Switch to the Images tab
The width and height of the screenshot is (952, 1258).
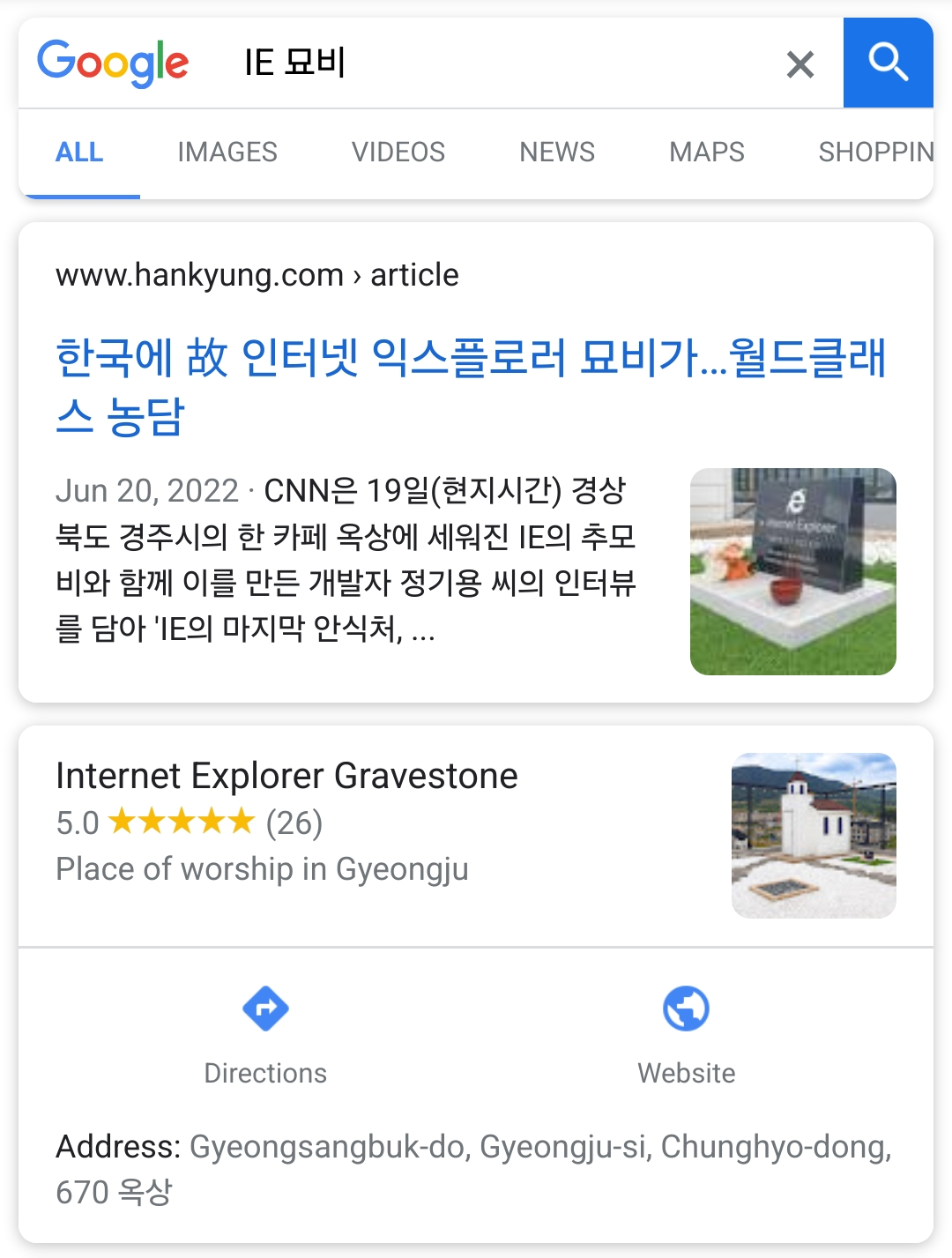click(x=227, y=153)
